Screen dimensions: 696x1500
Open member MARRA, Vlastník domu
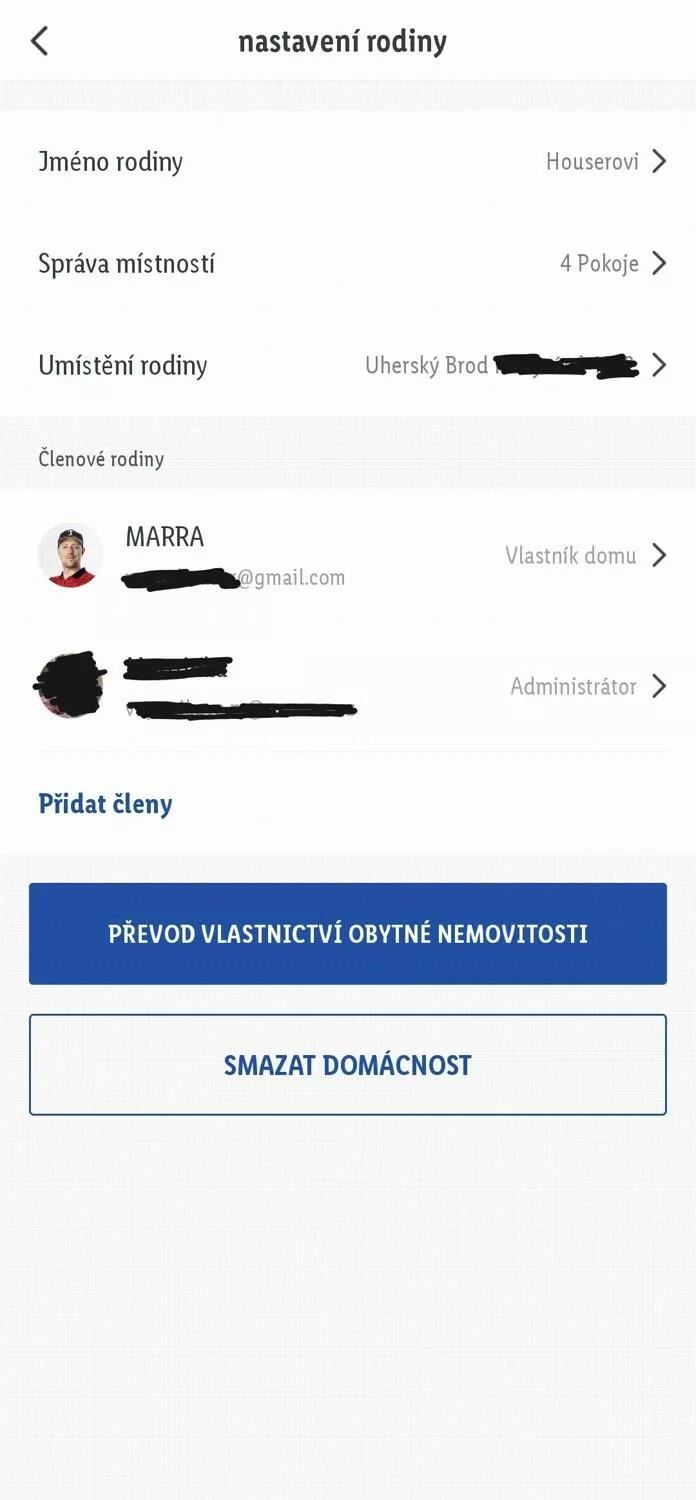click(348, 555)
